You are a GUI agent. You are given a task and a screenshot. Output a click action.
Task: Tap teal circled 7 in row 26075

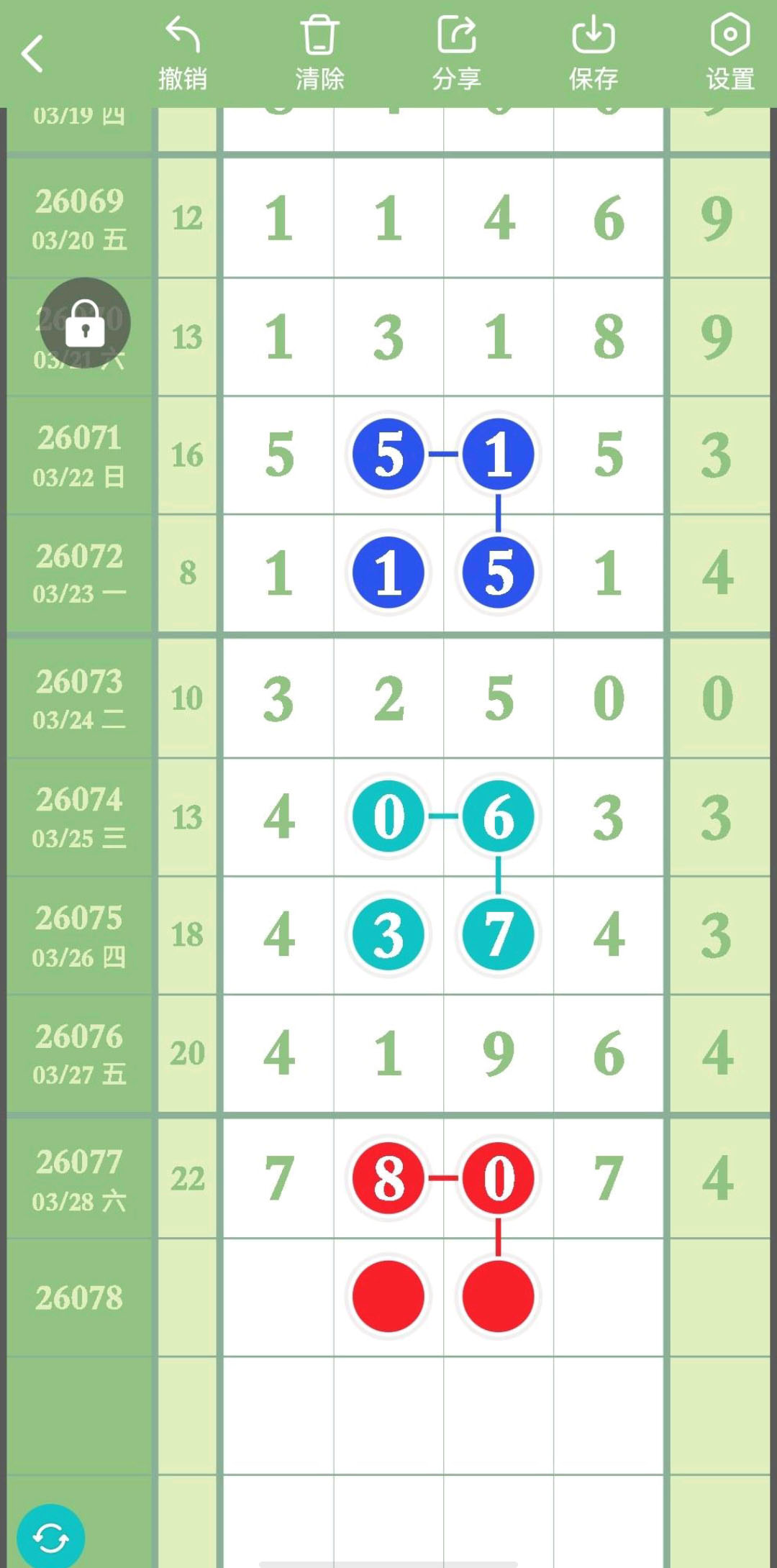(x=498, y=935)
